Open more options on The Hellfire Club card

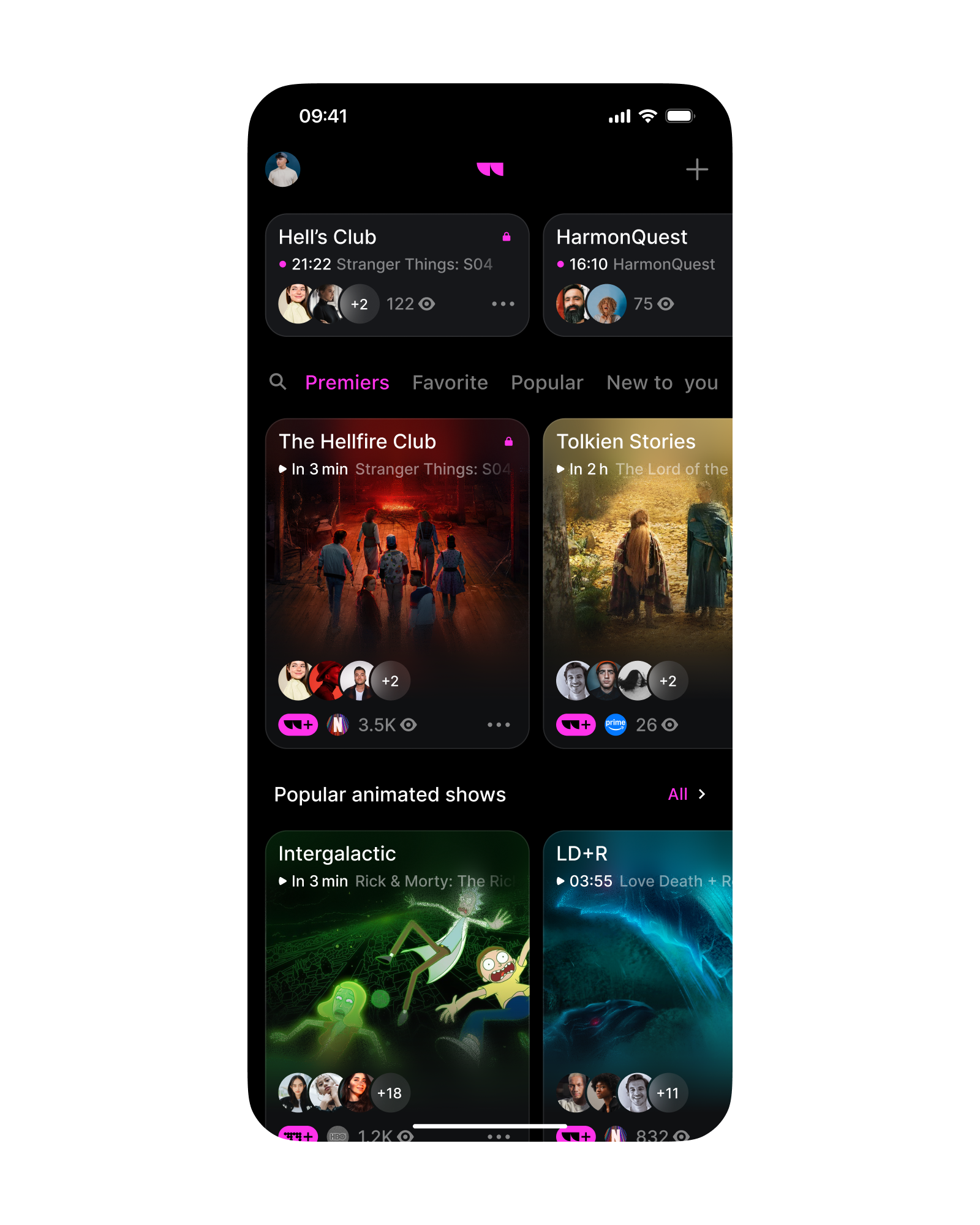click(499, 725)
